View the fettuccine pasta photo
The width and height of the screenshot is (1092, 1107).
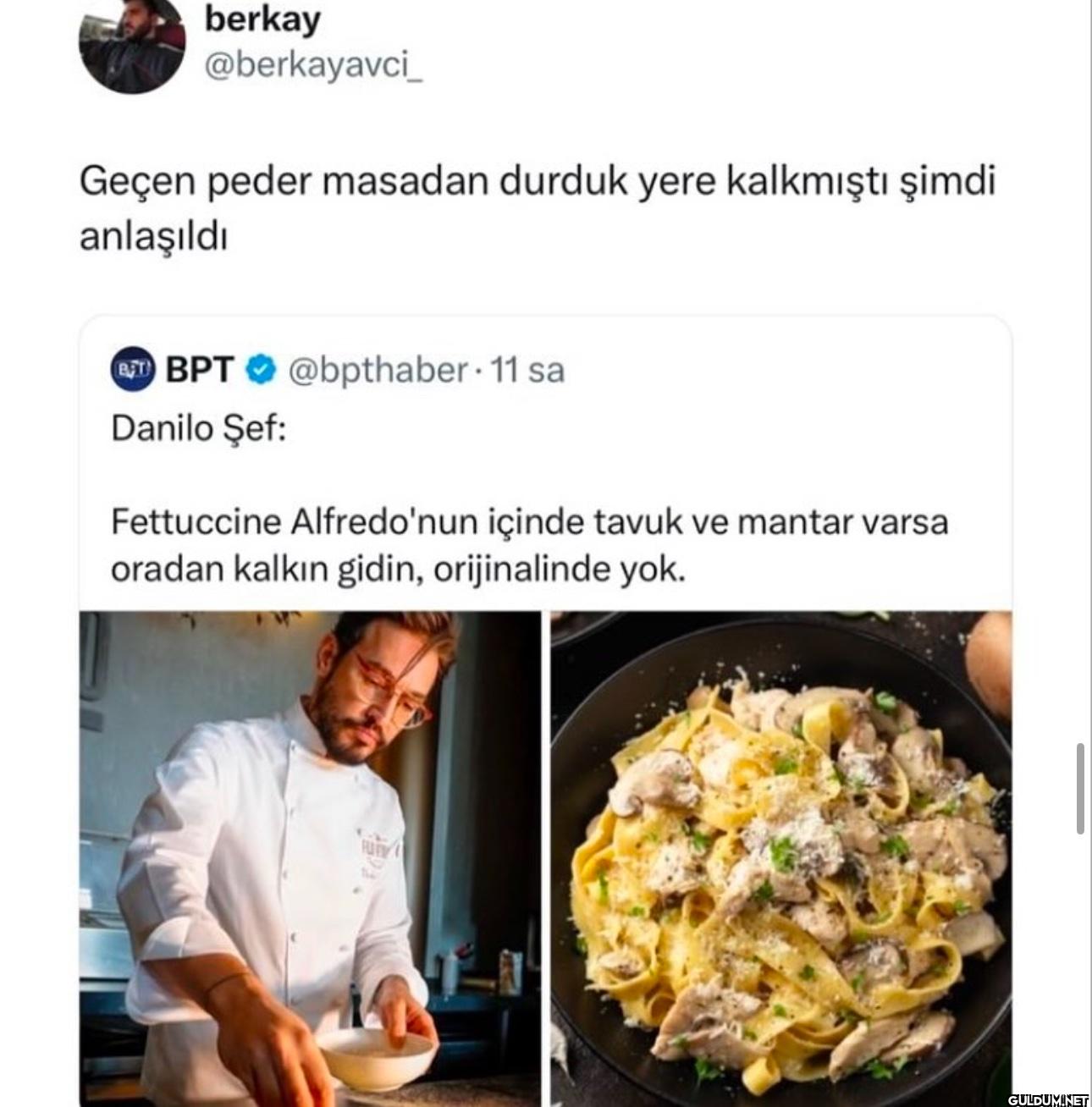pyautogui.click(x=780, y=856)
